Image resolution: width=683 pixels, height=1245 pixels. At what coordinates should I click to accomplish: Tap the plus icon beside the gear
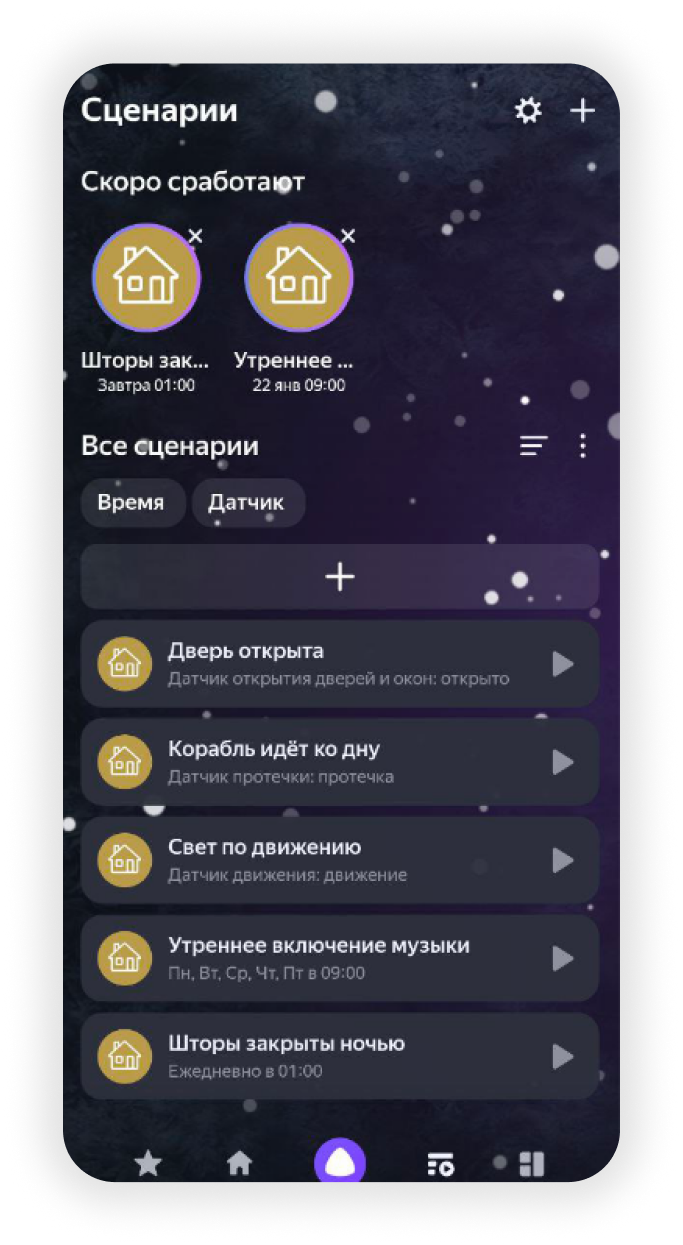[x=582, y=110]
